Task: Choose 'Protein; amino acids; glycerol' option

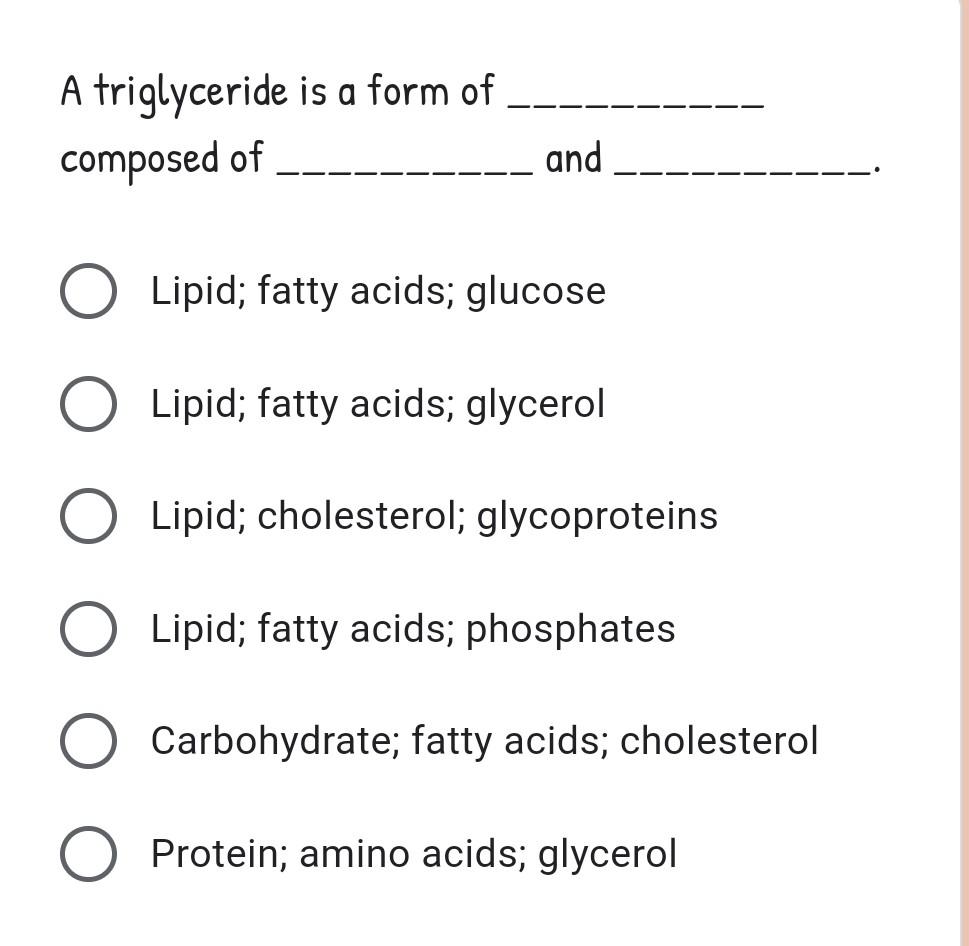Action: (88, 854)
